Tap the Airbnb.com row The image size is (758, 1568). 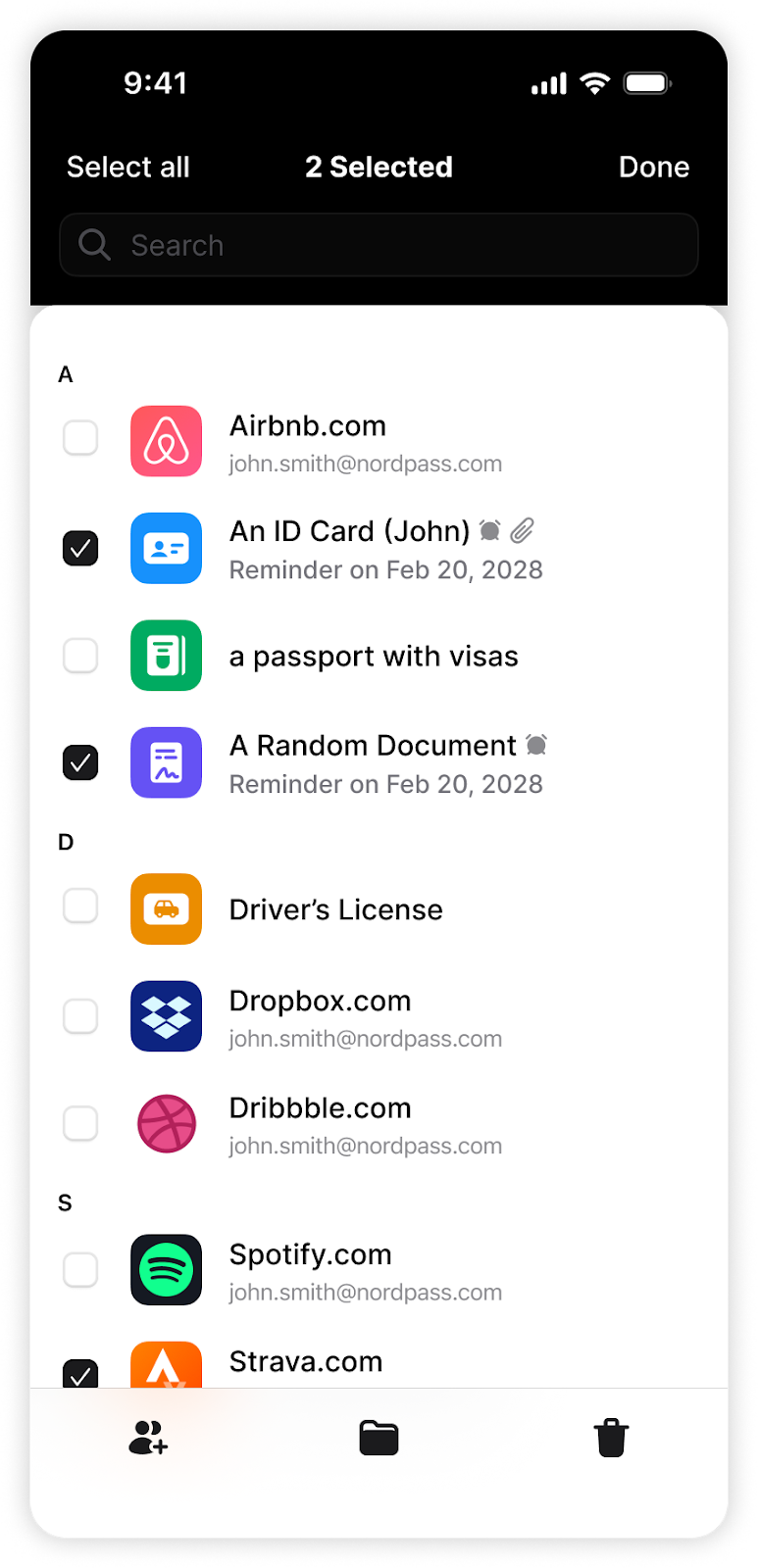point(379,441)
